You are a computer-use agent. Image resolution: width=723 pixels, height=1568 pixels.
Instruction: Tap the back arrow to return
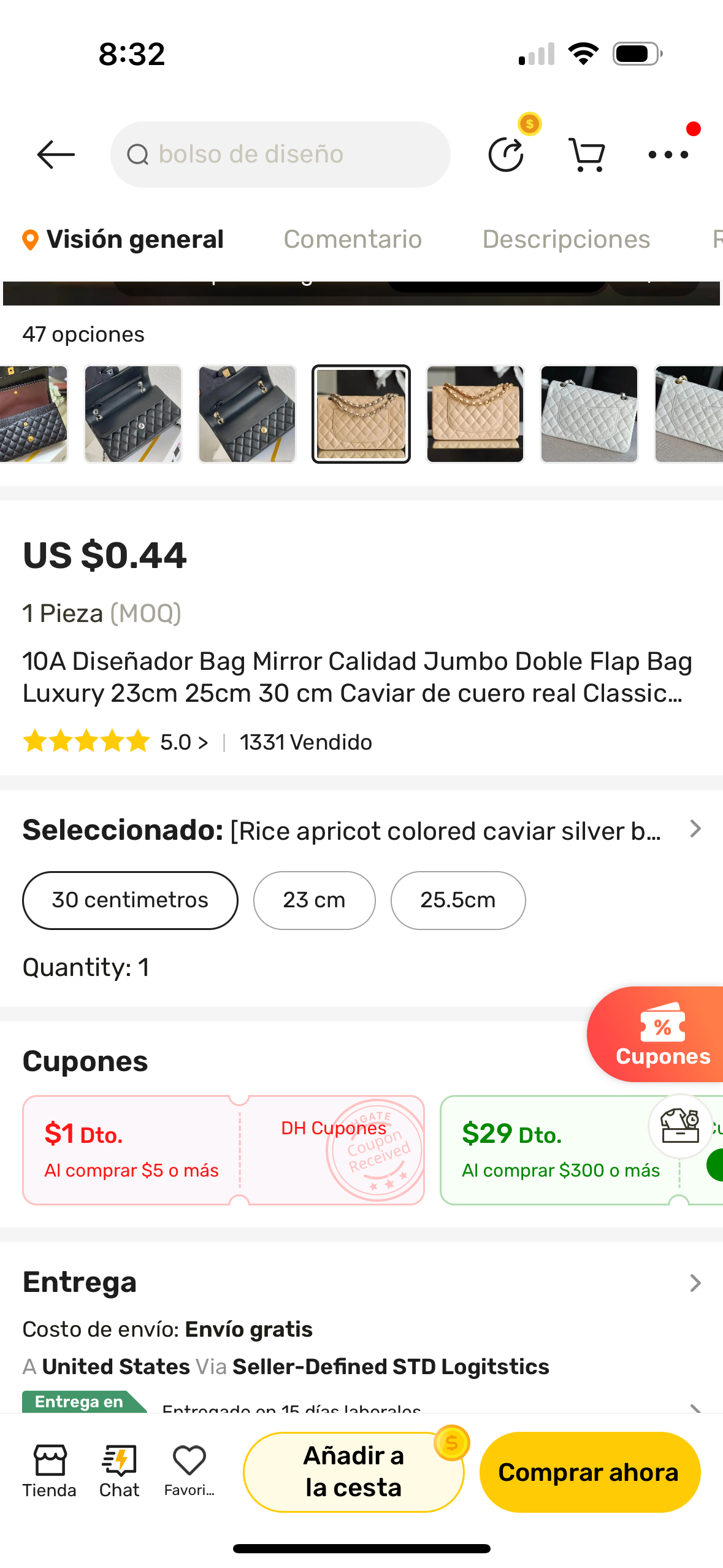55,154
